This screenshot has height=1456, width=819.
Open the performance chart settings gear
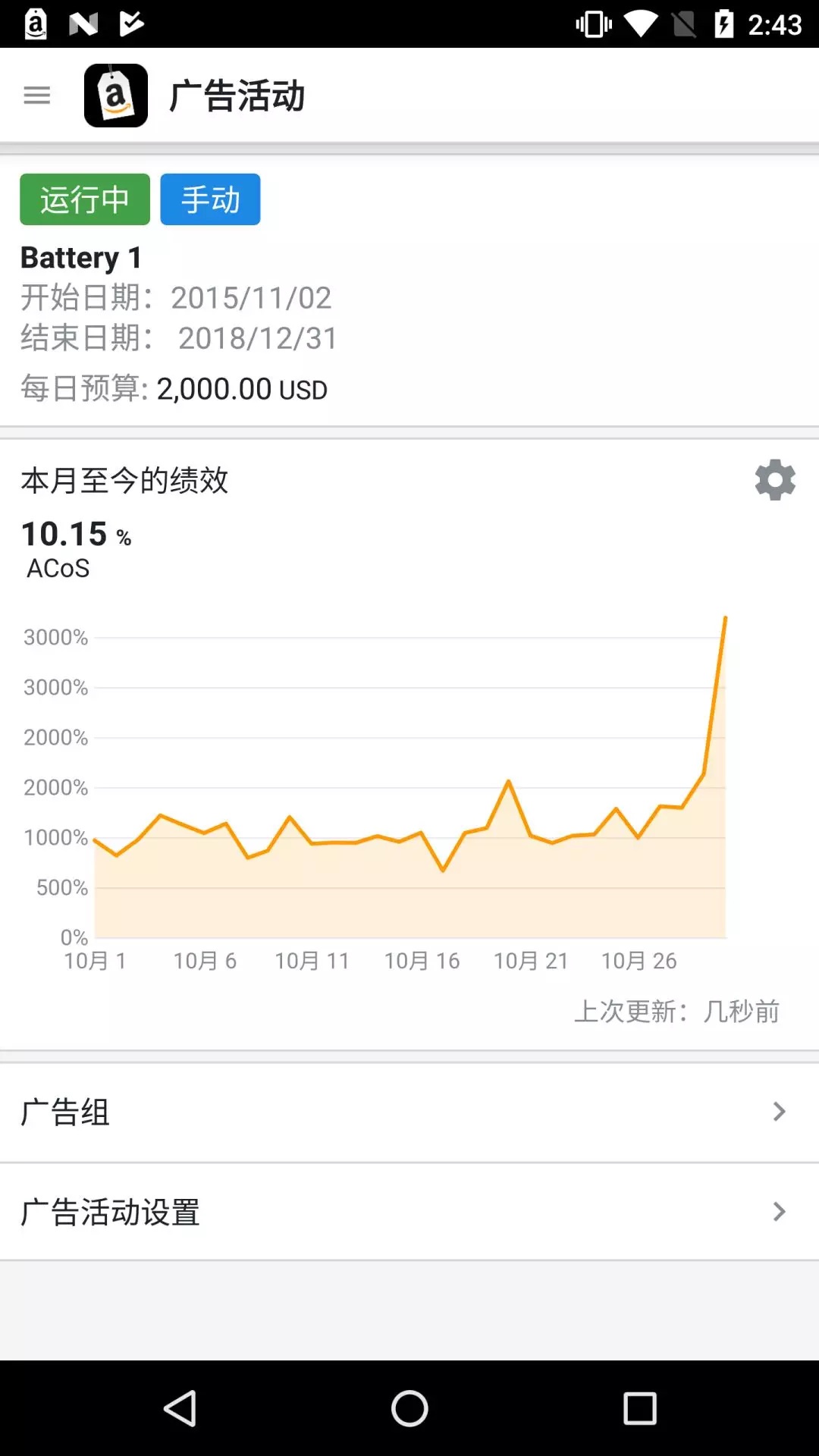click(774, 480)
